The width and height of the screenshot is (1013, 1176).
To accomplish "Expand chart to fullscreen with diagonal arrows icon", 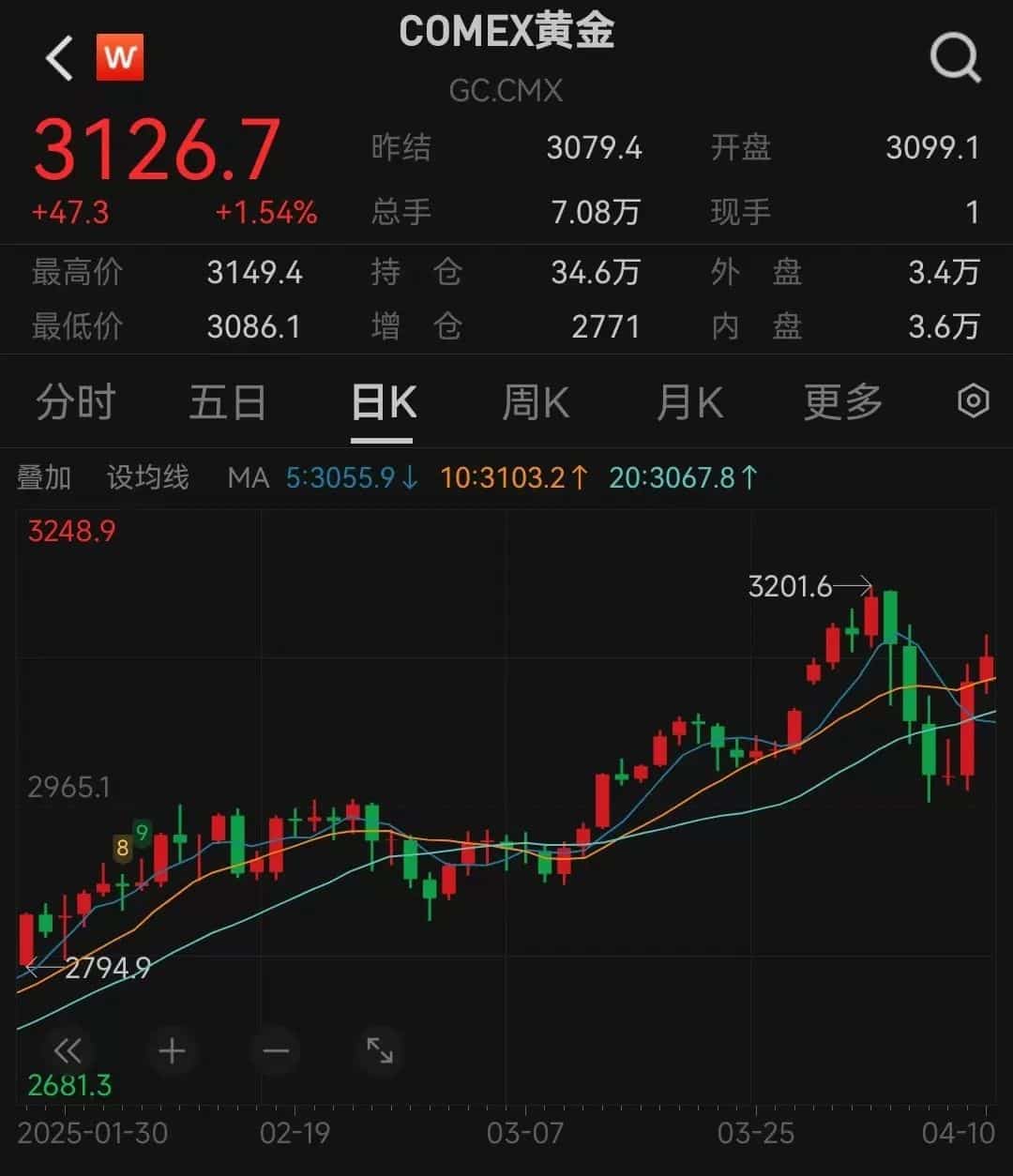I will pyautogui.click(x=378, y=1051).
